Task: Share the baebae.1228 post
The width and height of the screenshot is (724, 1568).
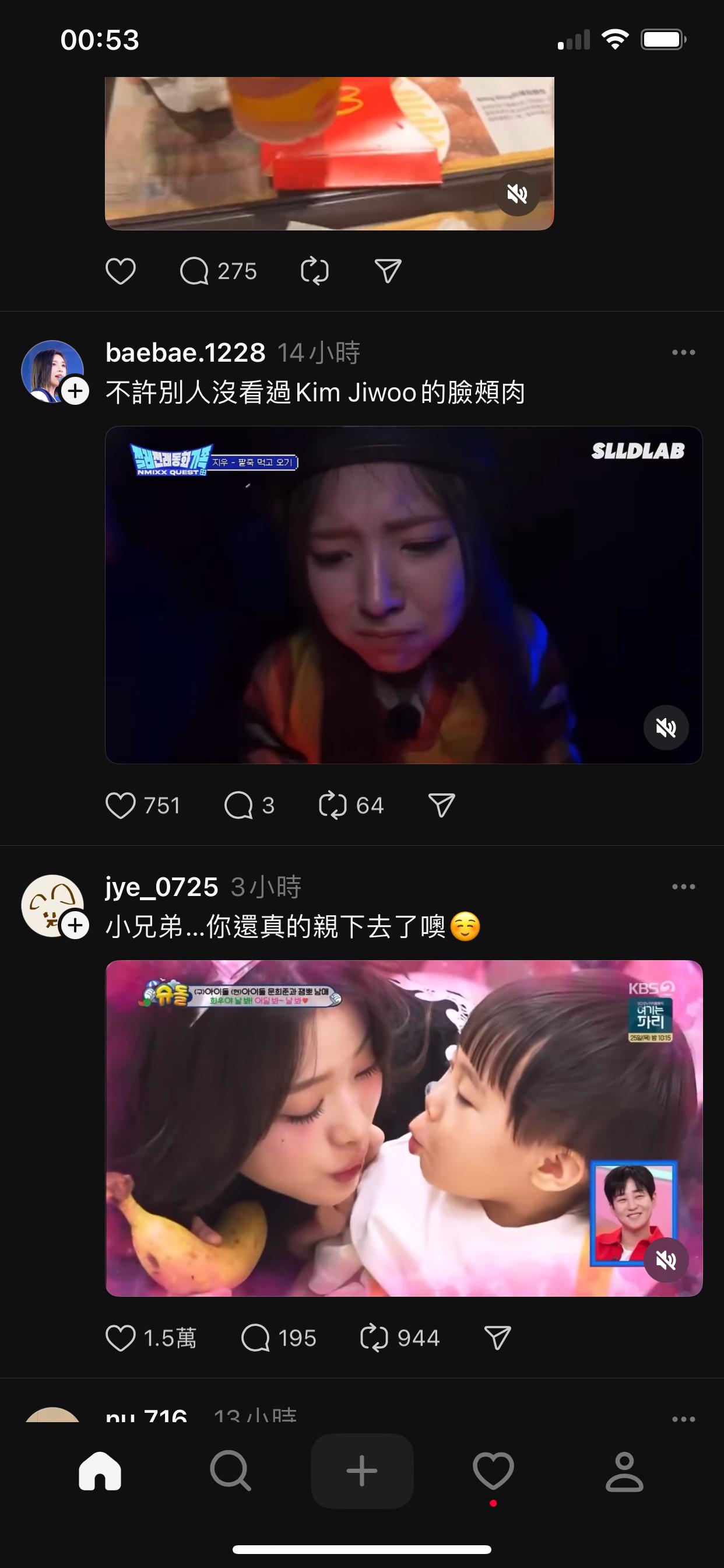Action: (x=442, y=806)
